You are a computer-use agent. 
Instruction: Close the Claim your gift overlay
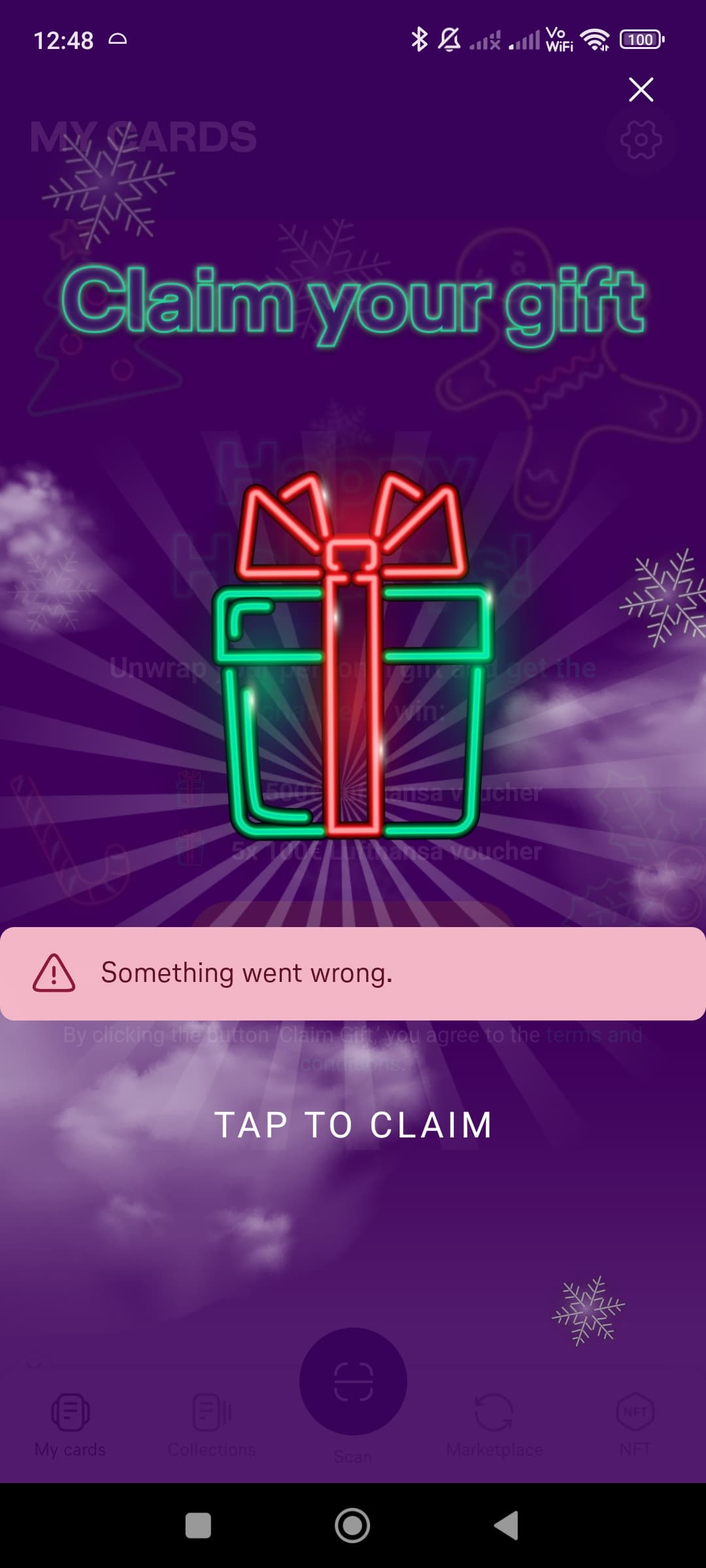click(641, 90)
